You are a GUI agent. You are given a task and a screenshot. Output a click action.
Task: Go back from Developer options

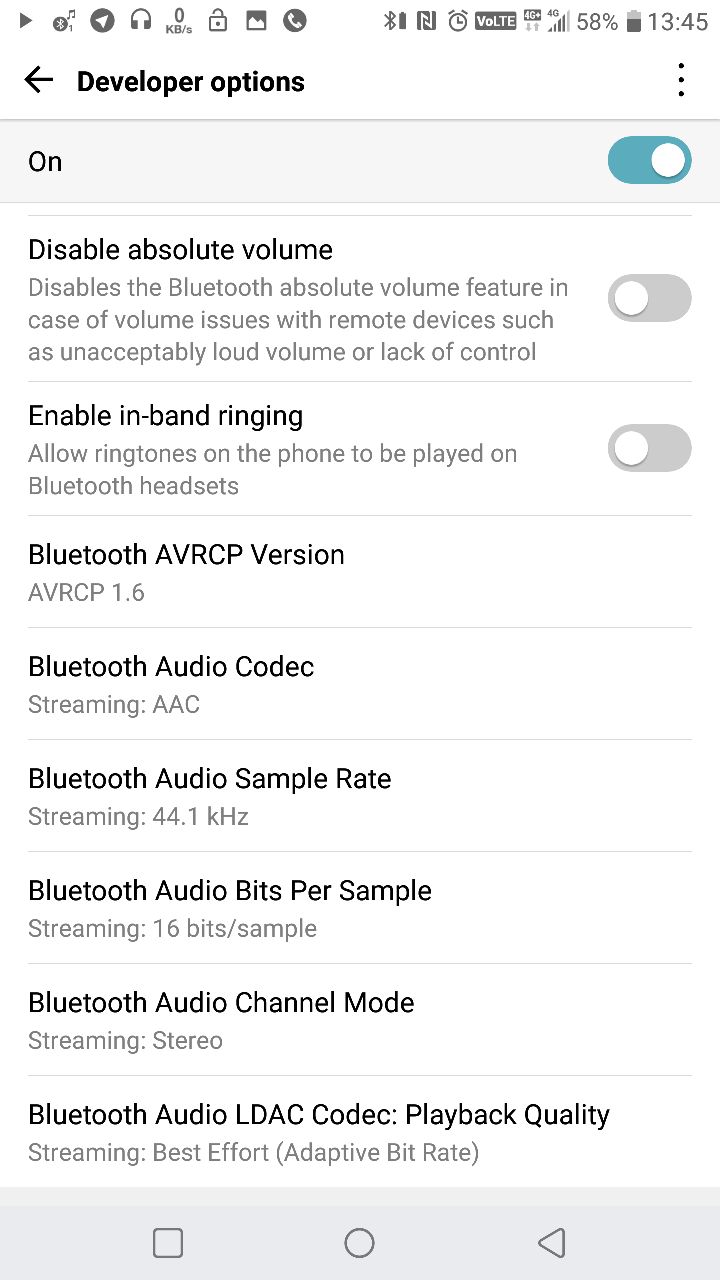(x=39, y=81)
